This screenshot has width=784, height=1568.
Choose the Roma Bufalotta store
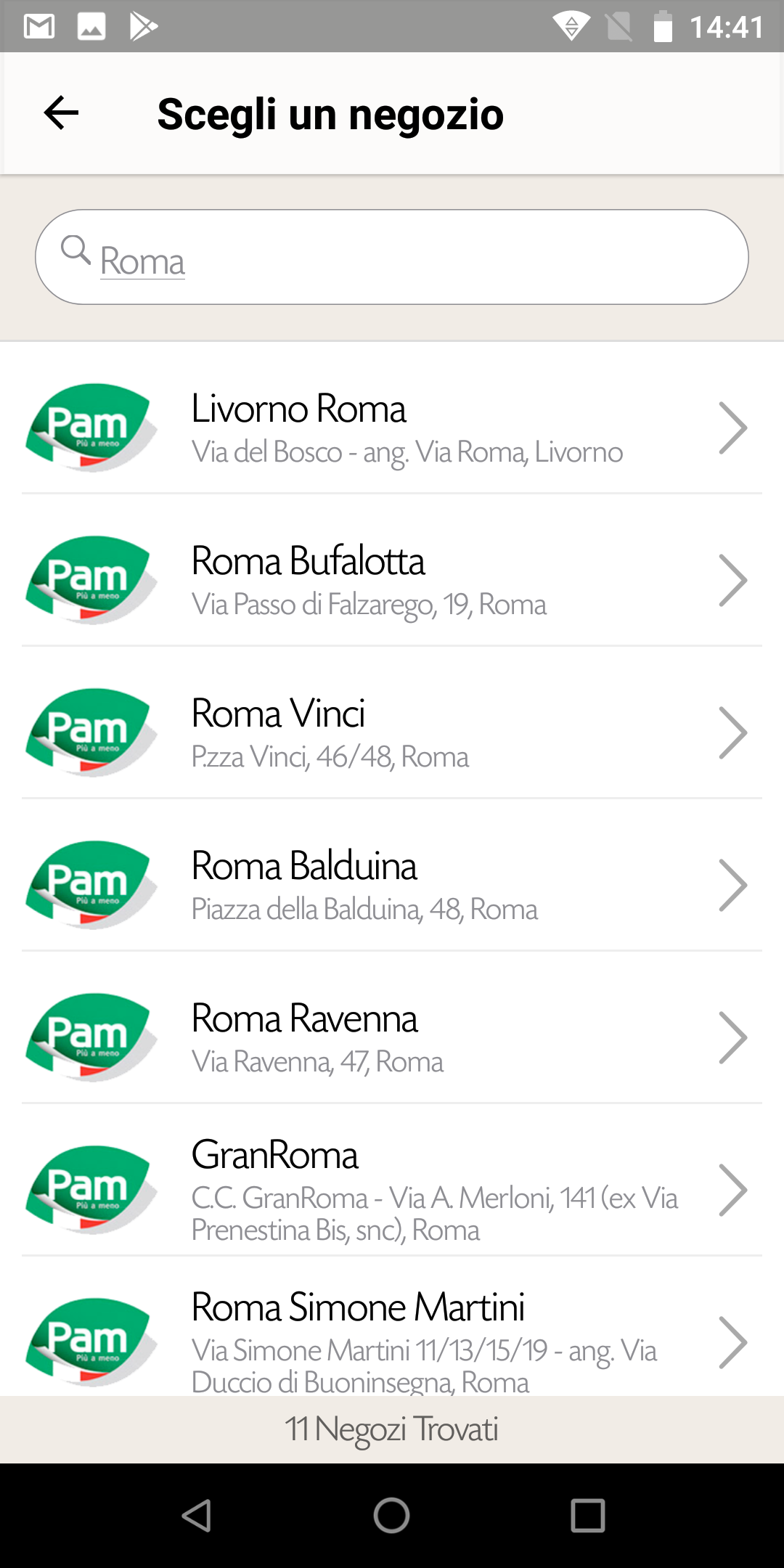coord(392,579)
